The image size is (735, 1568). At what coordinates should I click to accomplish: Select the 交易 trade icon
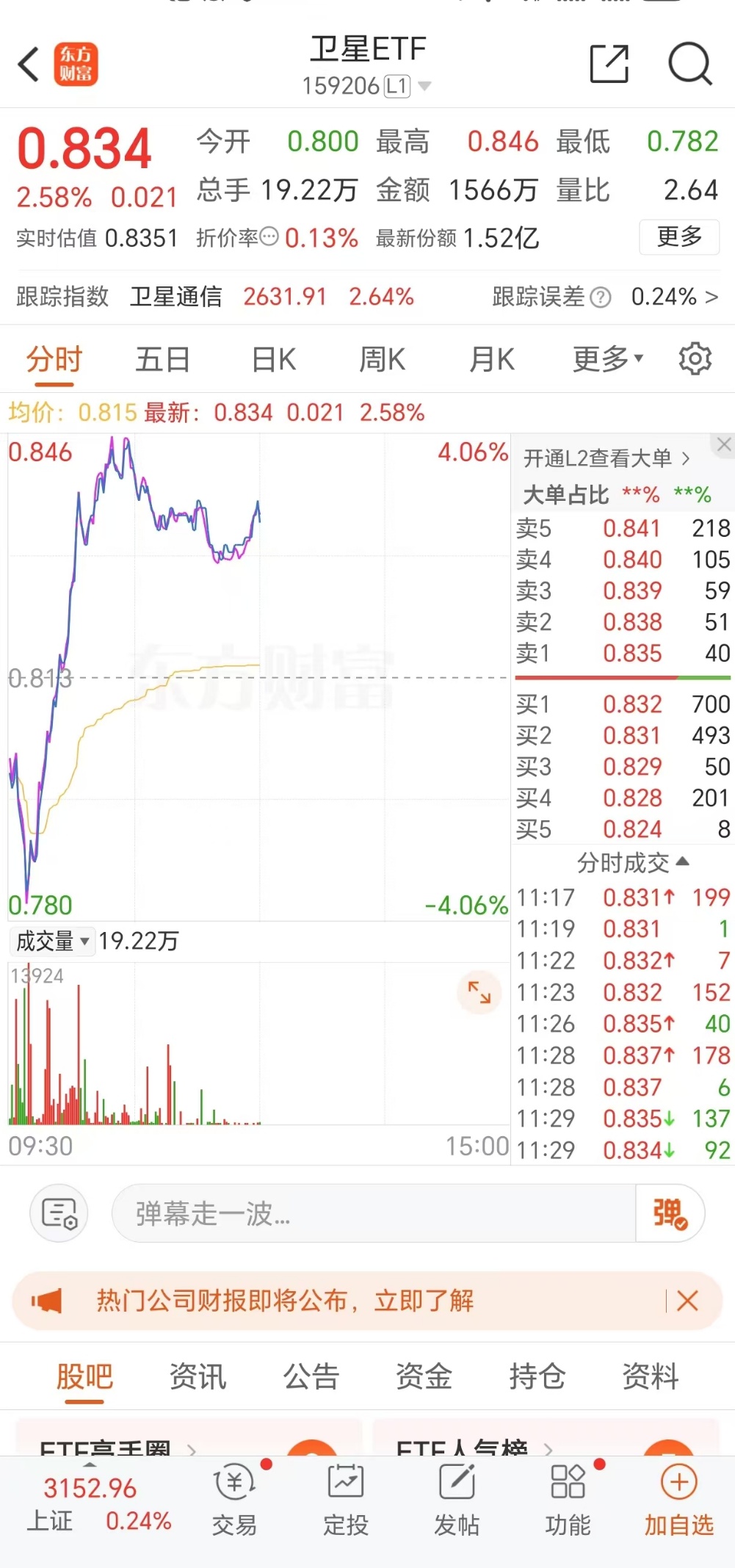[x=233, y=1498]
